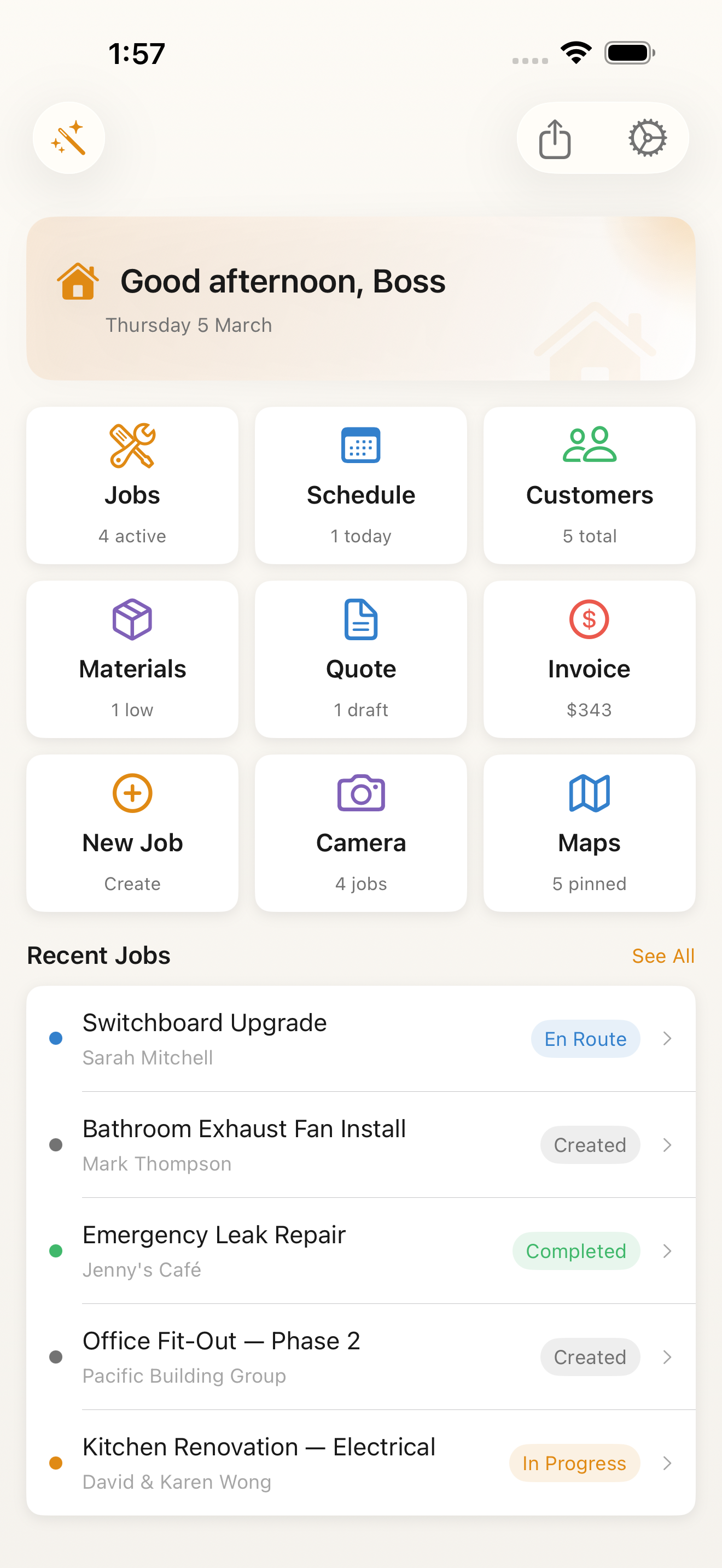Open the Materials box icon
This screenshot has height=1568, width=722.
[x=132, y=621]
